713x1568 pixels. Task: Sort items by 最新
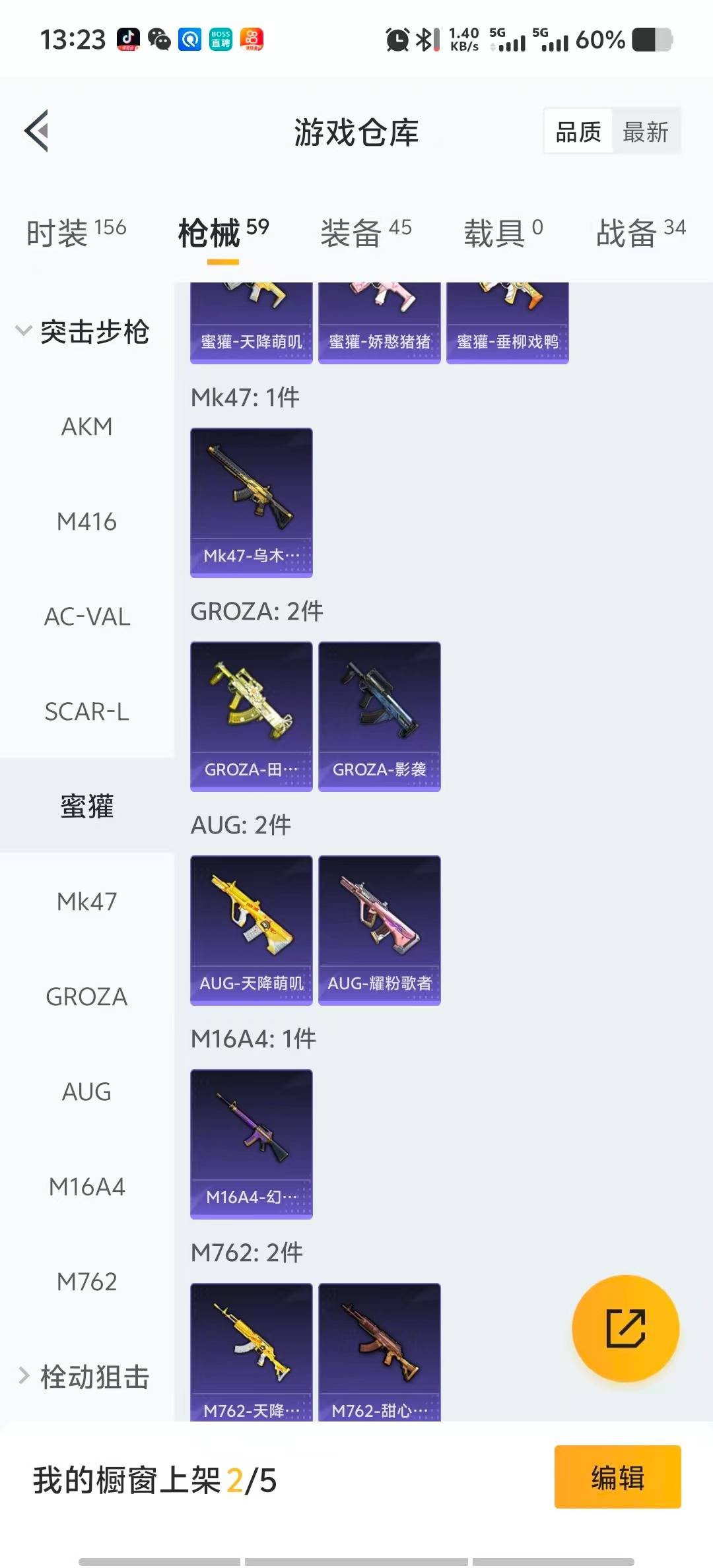(x=645, y=132)
